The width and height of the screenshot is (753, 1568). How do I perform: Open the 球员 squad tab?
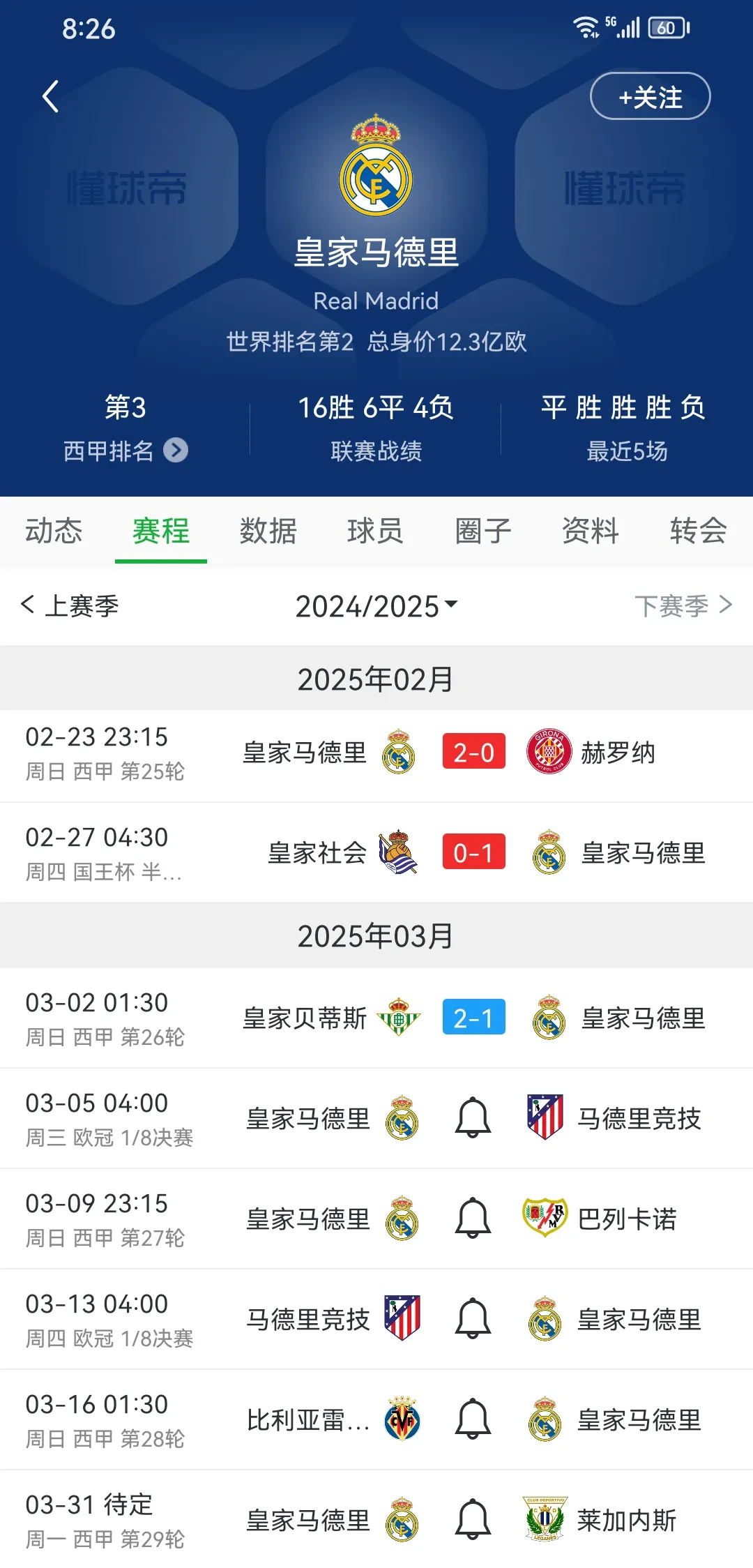pyautogui.click(x=376, y=531)
